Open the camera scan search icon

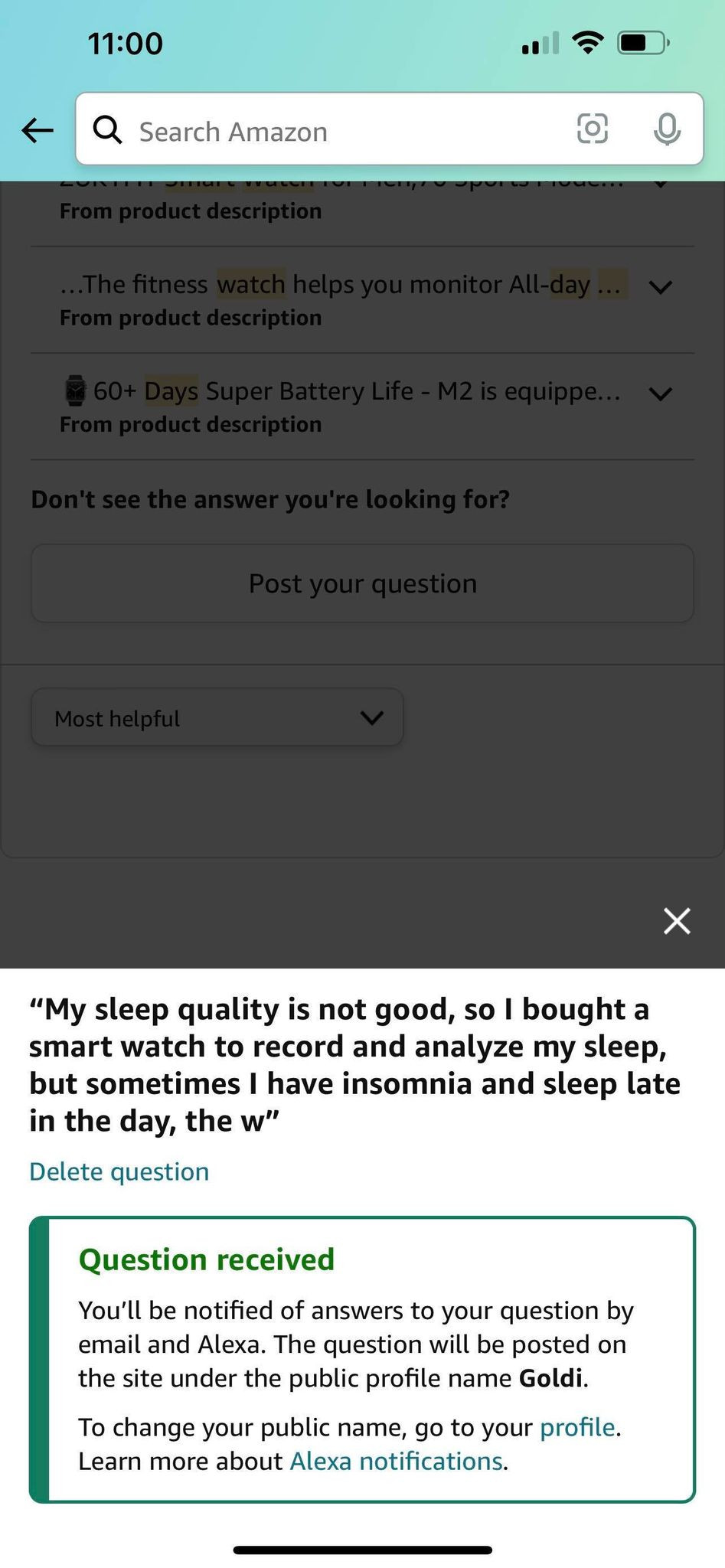click(592, 129)
